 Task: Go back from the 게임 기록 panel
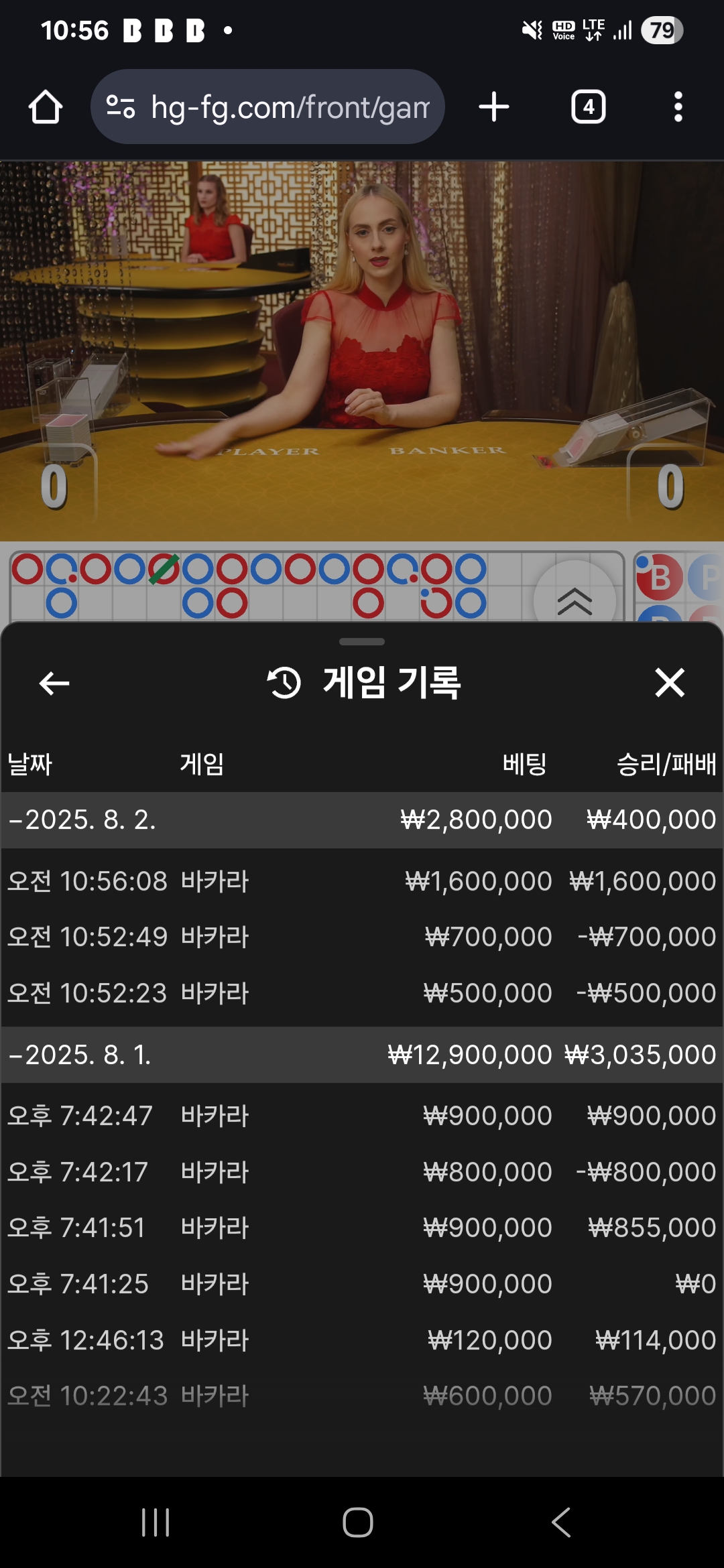point(54,683)
